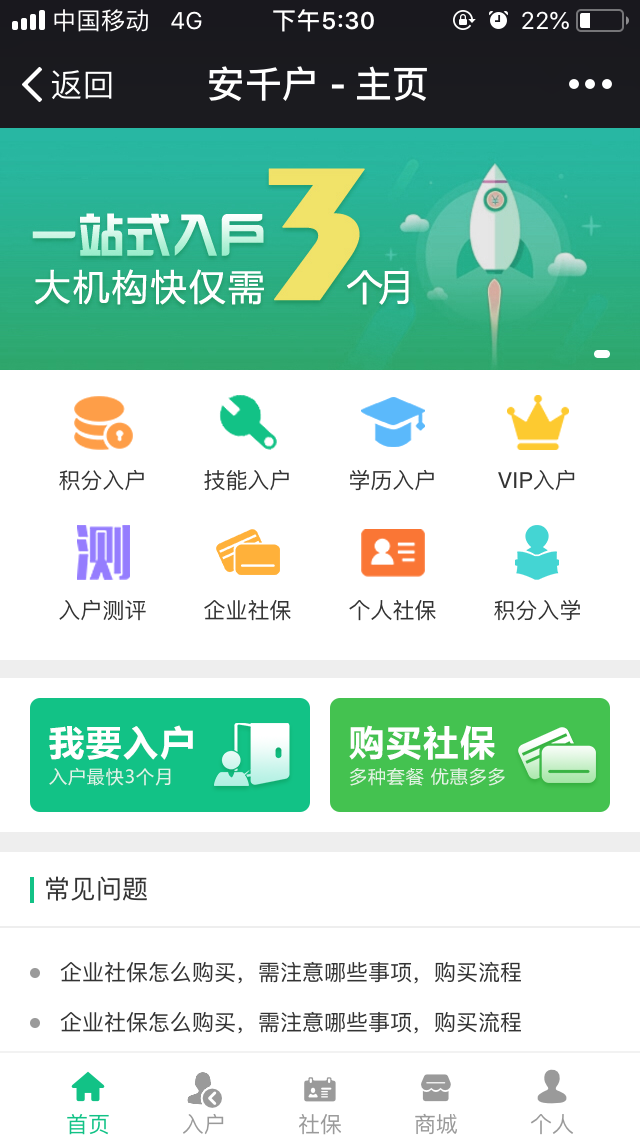Tap 返回 back arrow

64,85
